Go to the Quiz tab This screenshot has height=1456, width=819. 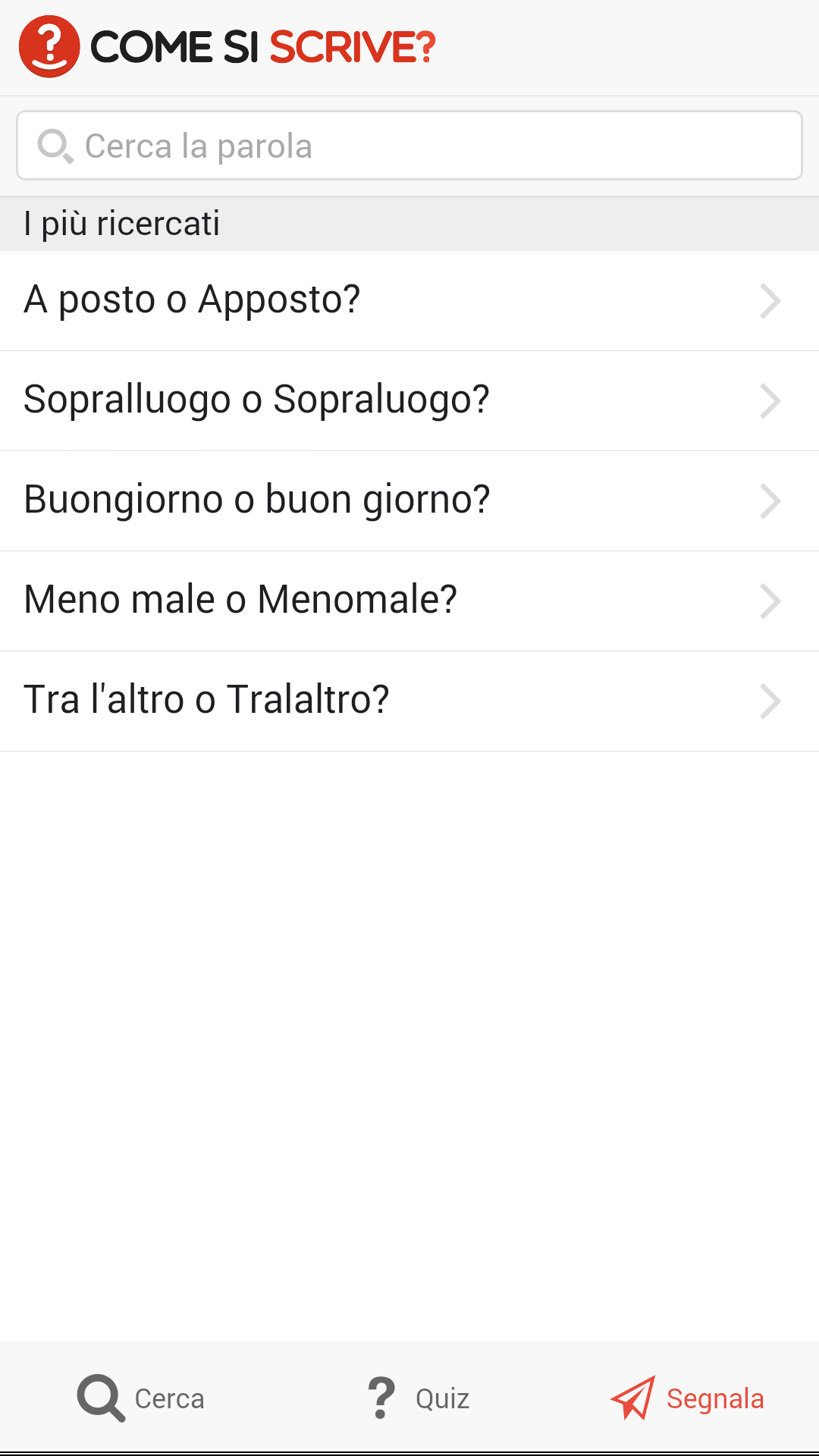[419, 1398]
